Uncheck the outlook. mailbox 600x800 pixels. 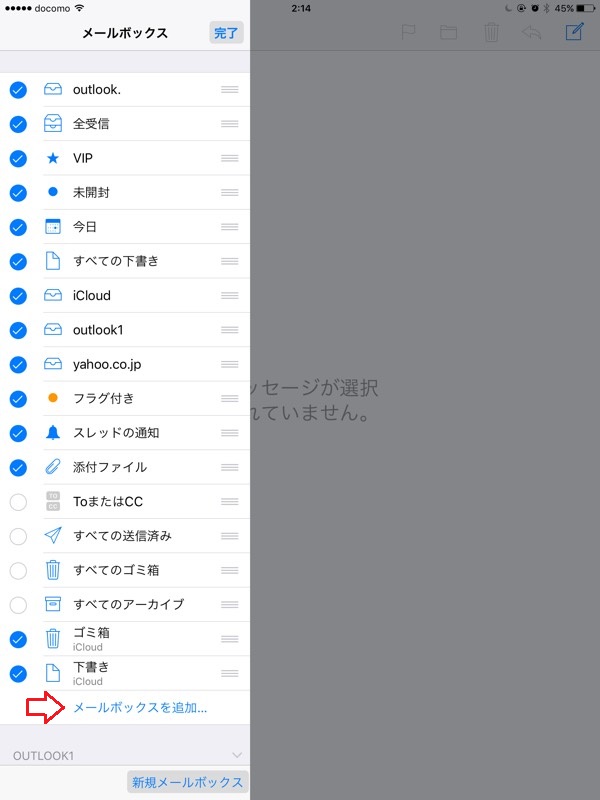18,90
